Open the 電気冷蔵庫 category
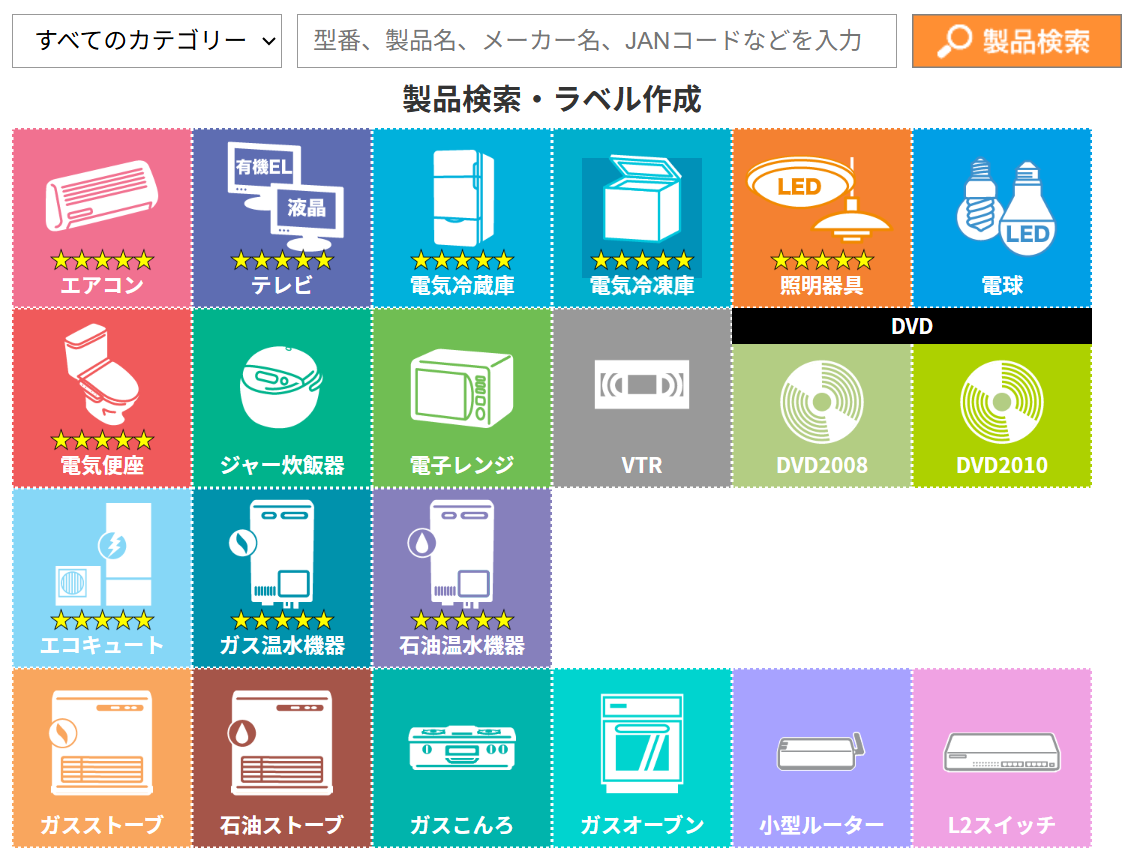This screenshot has height=857, width=1134. (x=462, y=218)
